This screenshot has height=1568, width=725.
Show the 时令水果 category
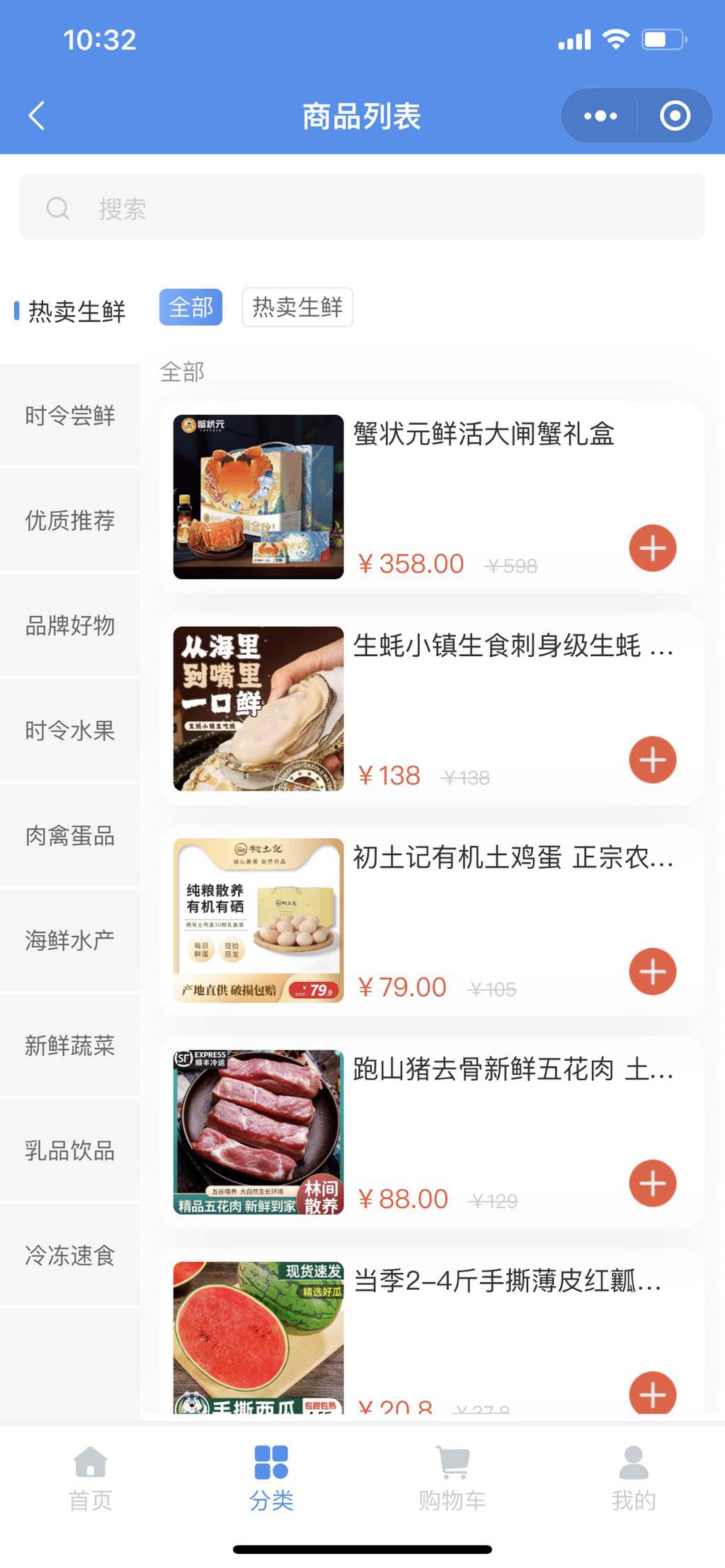pos(70,730)
